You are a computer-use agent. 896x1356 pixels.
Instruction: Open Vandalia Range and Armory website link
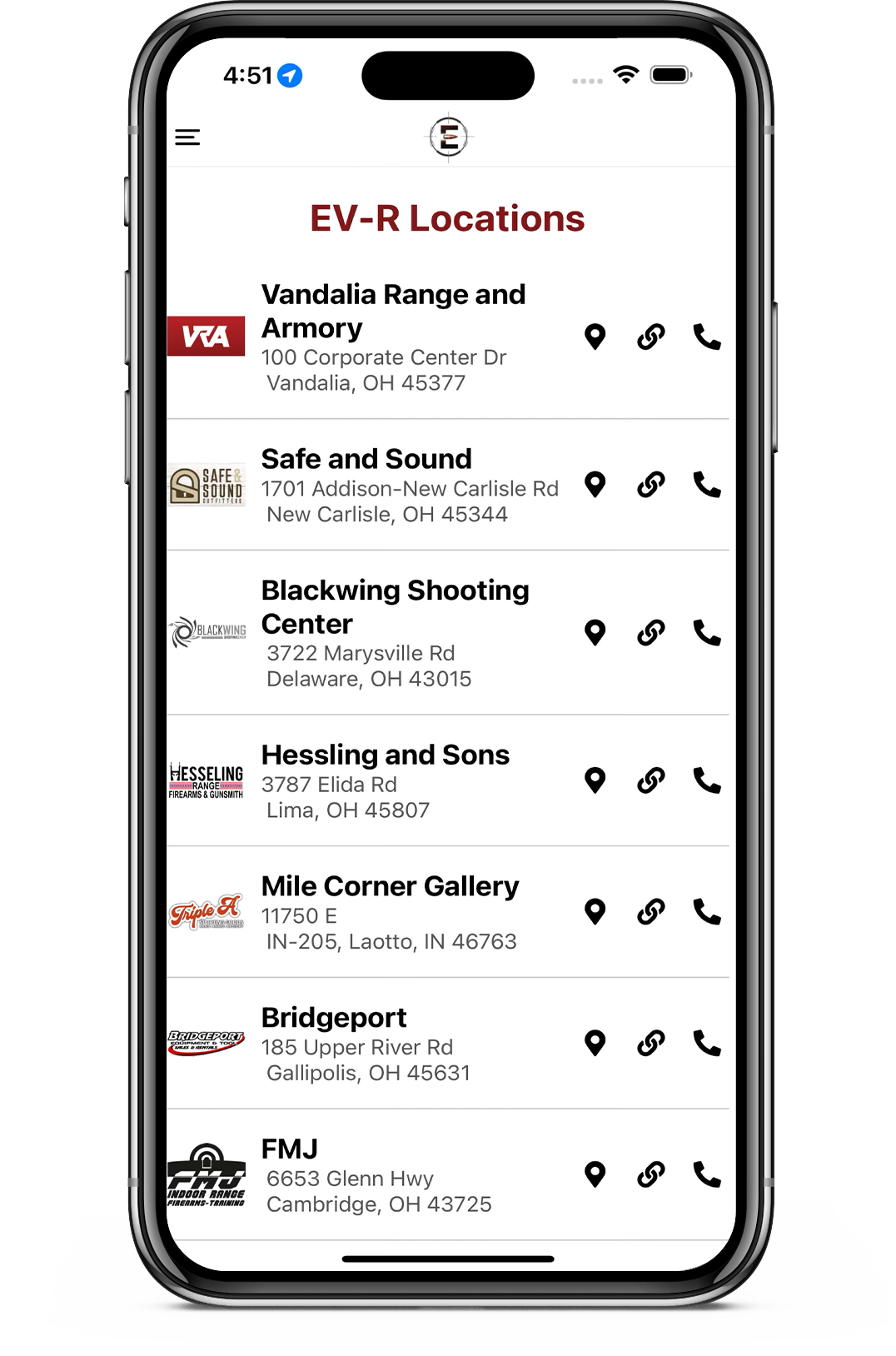[650, 337]
